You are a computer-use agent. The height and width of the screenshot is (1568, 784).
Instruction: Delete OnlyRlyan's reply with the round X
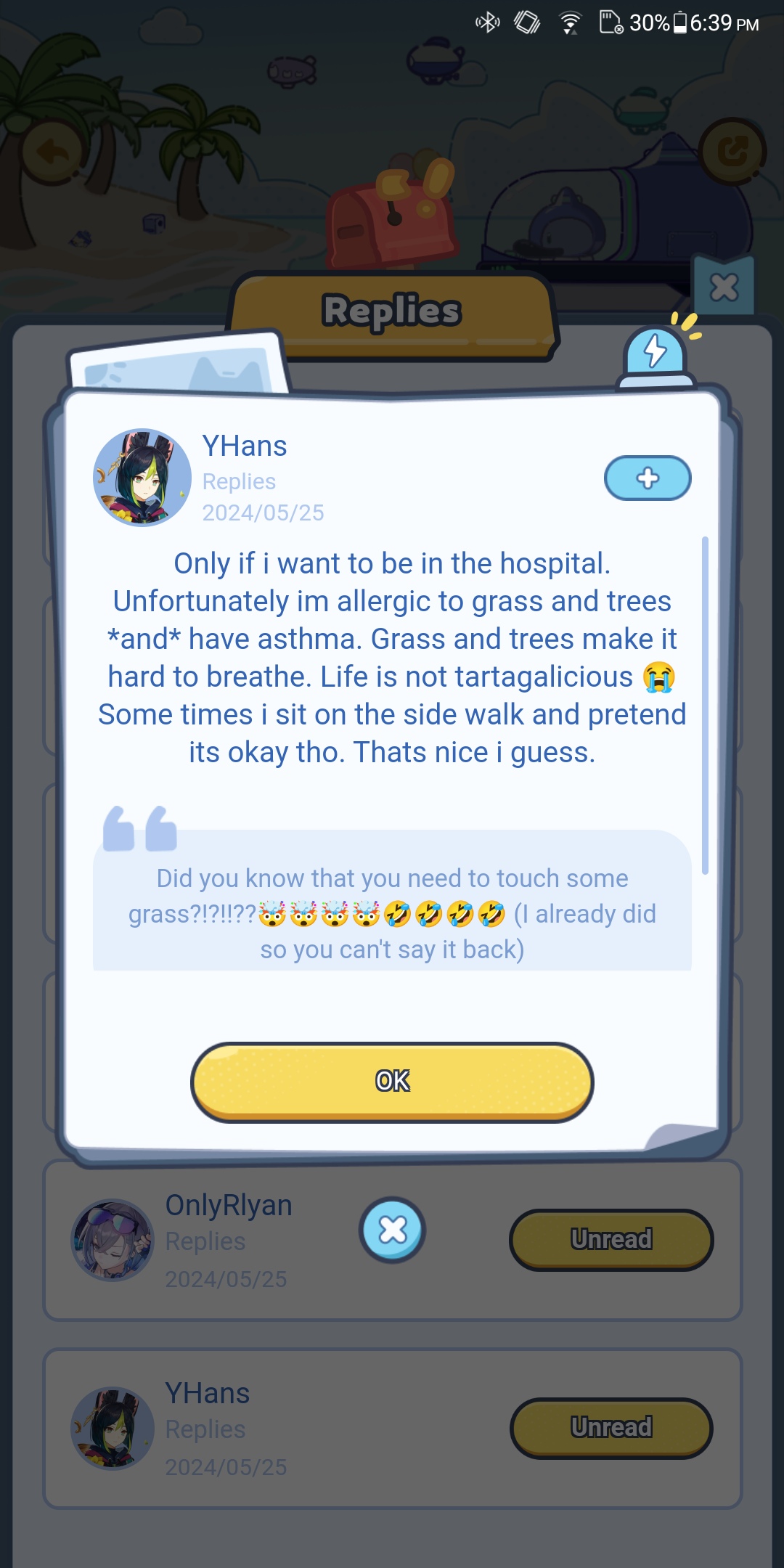393,1229
